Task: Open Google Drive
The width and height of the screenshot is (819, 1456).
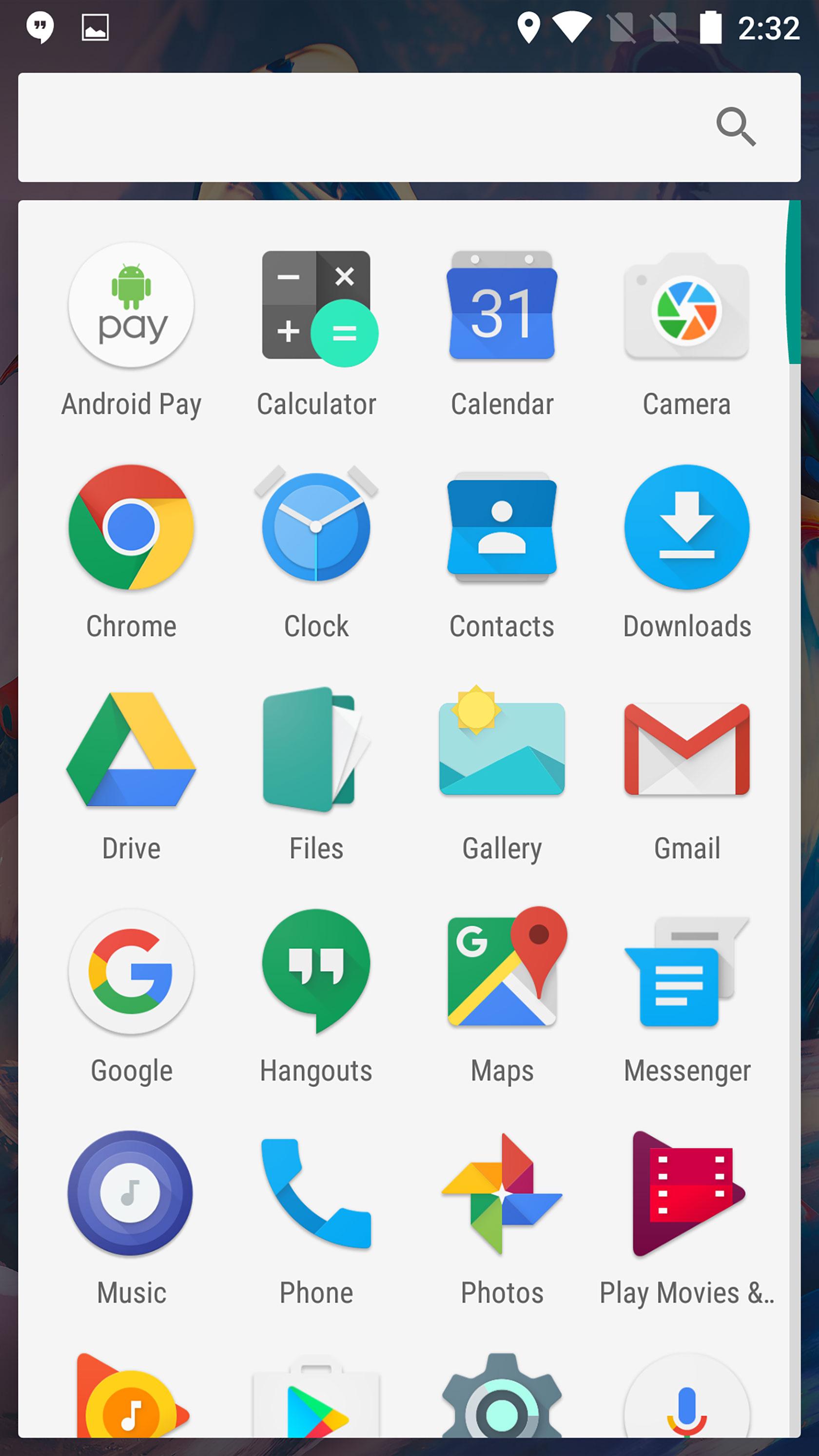Action: pos(131,750)
